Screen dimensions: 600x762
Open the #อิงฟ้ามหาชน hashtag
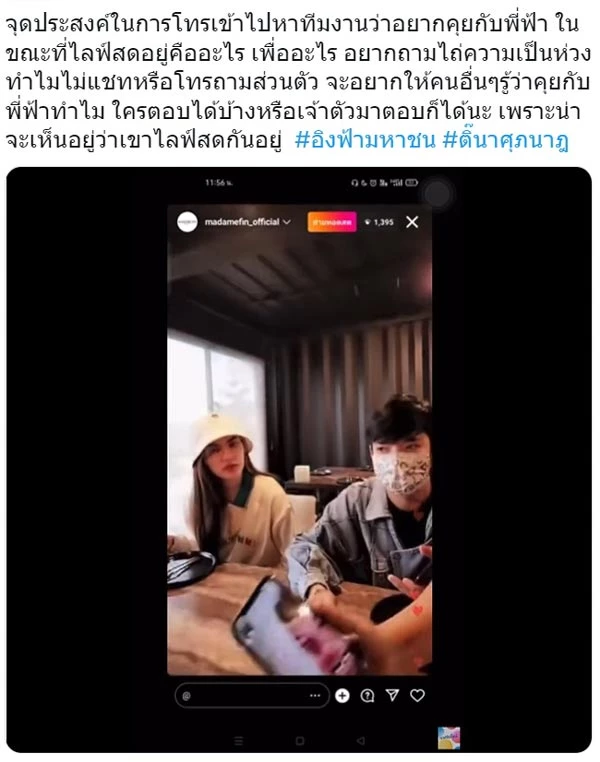coord(364,141)
